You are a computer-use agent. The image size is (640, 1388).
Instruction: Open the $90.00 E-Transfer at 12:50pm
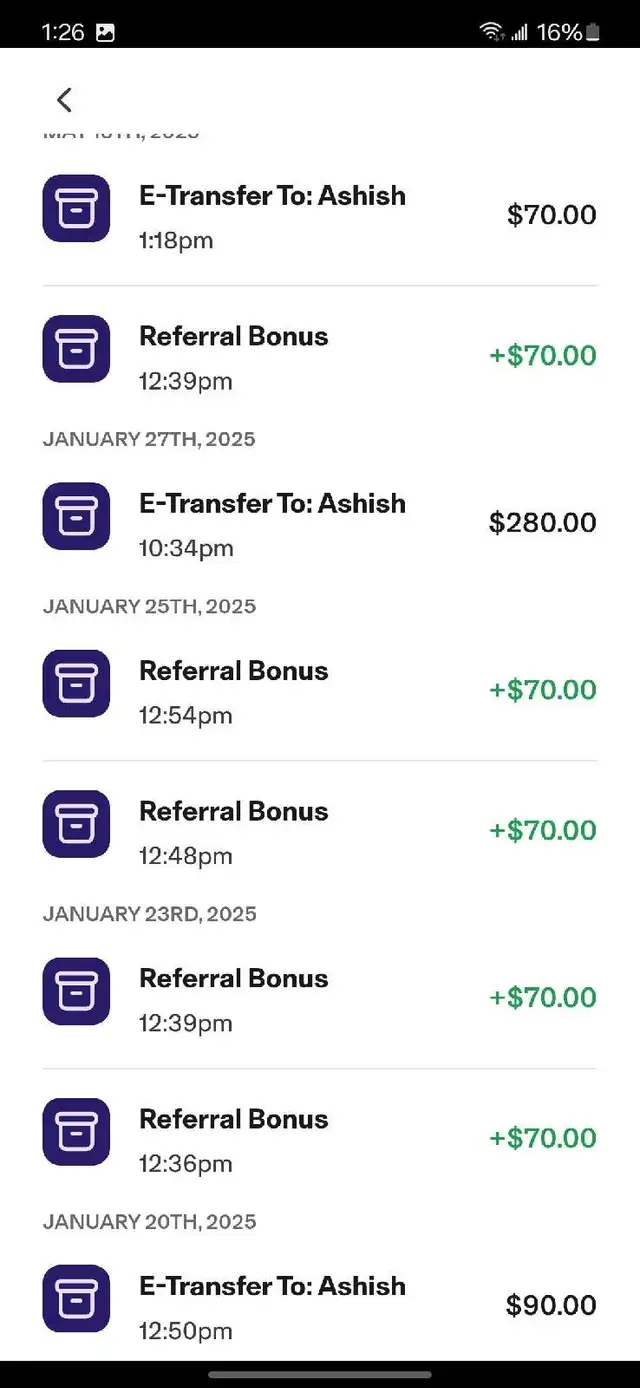point(320,1305)
